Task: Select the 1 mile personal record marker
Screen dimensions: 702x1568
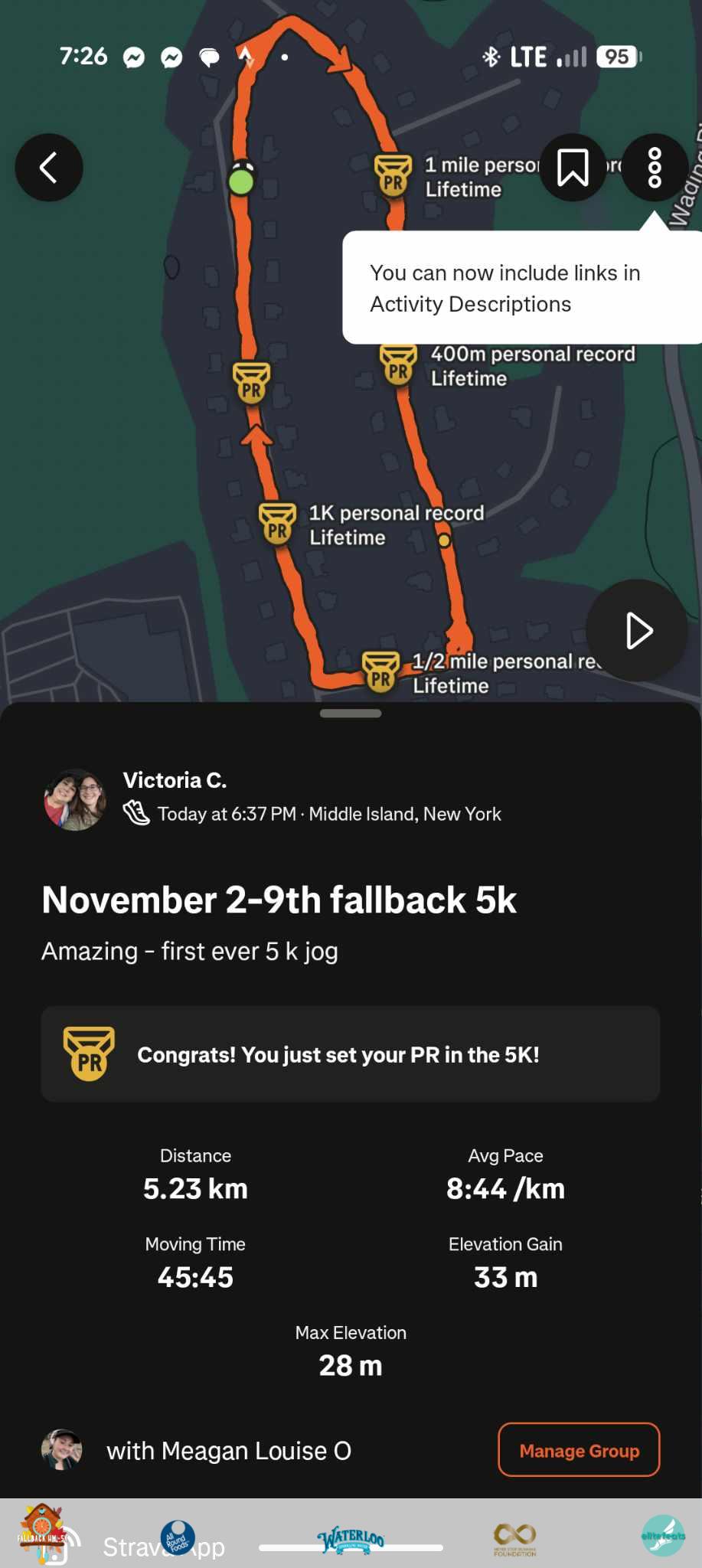Action: pos(393,175)
